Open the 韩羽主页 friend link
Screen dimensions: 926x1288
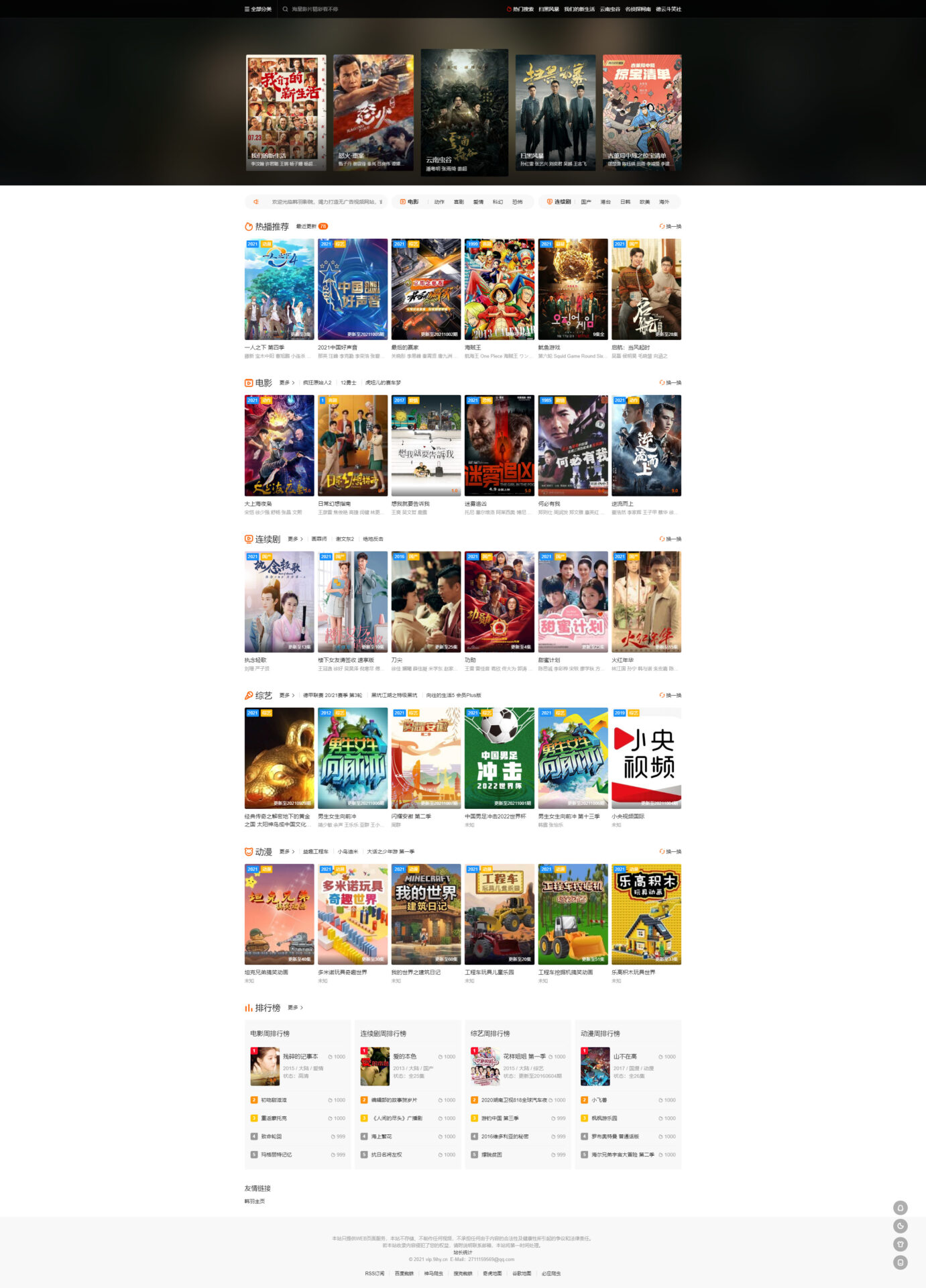pyautogui.click(x=255, y=1201)
